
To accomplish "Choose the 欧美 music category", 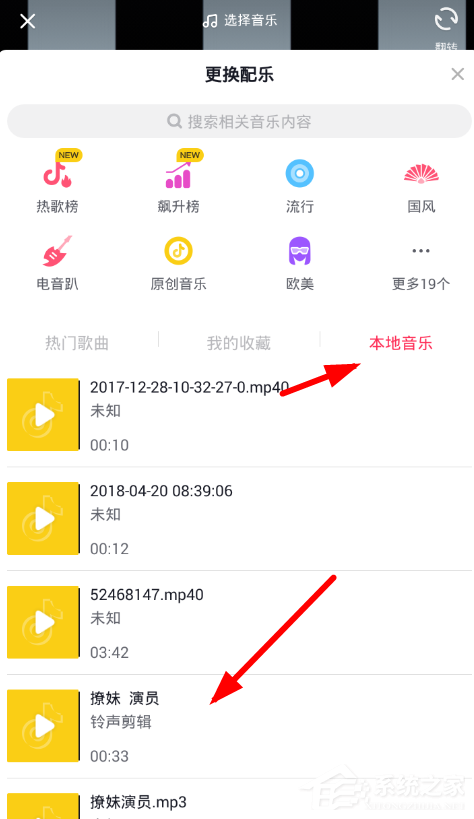I will (299, 264).
